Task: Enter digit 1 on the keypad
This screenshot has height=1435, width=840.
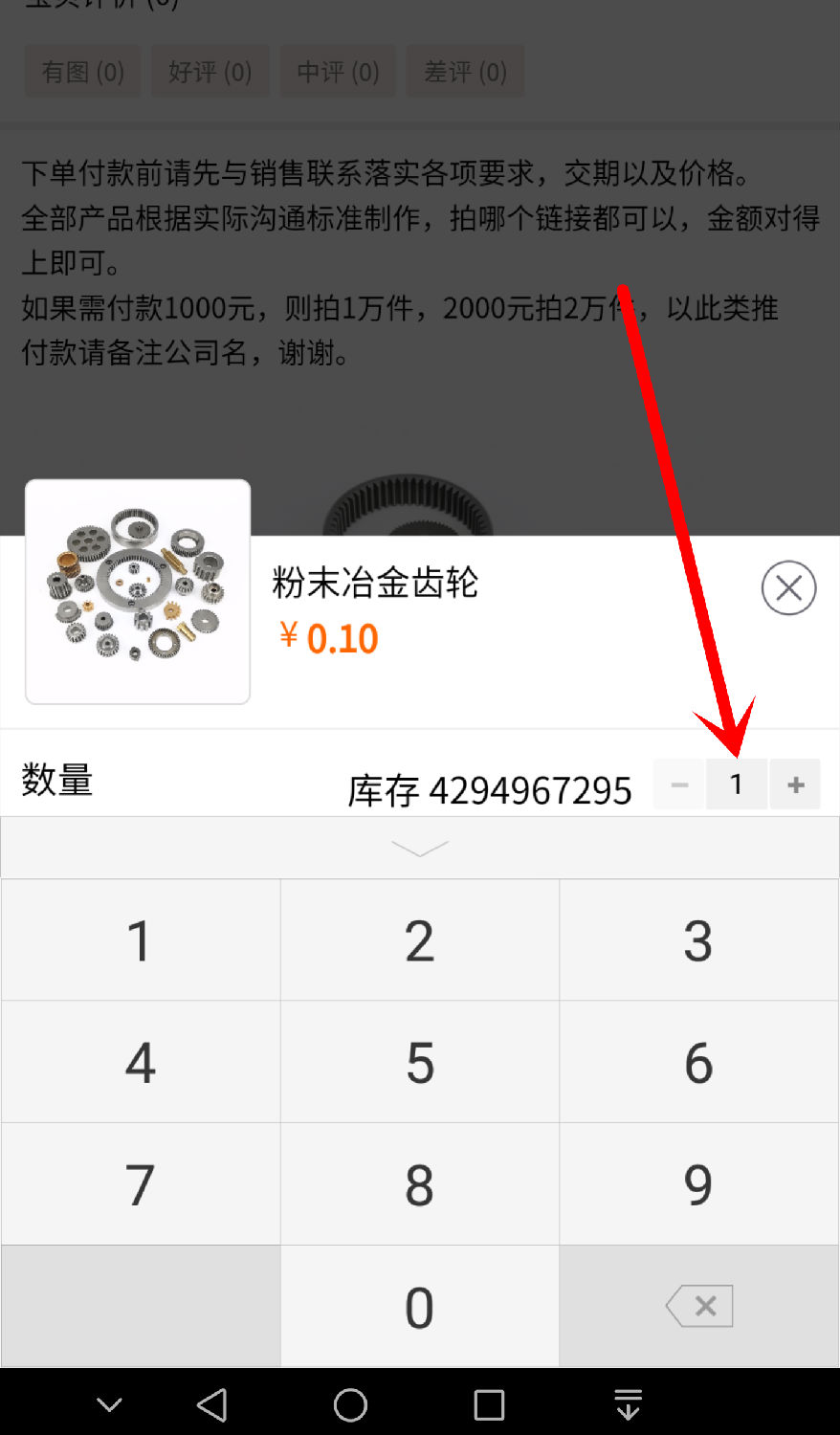Action: pyautogui.click(x=141, y=940)
